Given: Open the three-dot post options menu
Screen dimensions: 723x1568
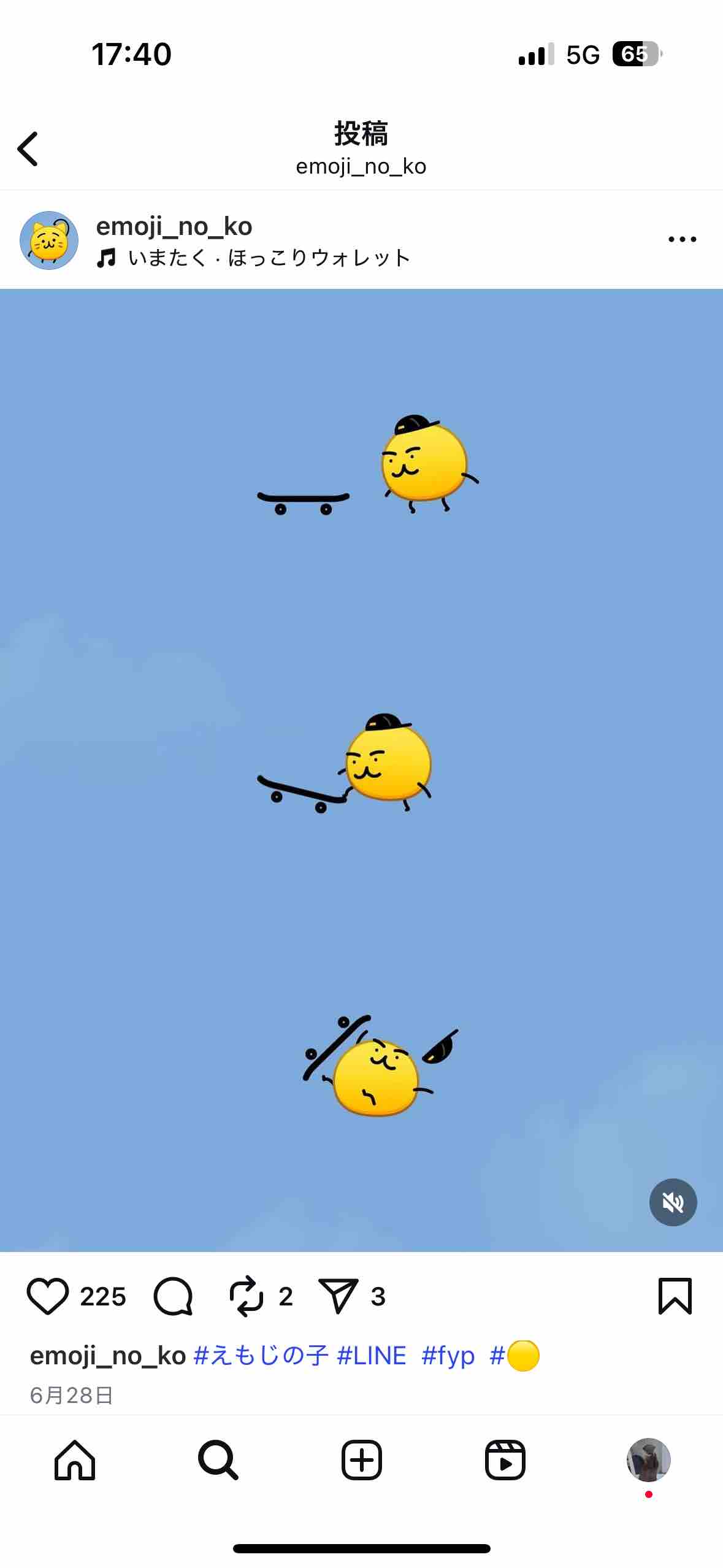Looking at the screenshot, I should pos(682,239).
